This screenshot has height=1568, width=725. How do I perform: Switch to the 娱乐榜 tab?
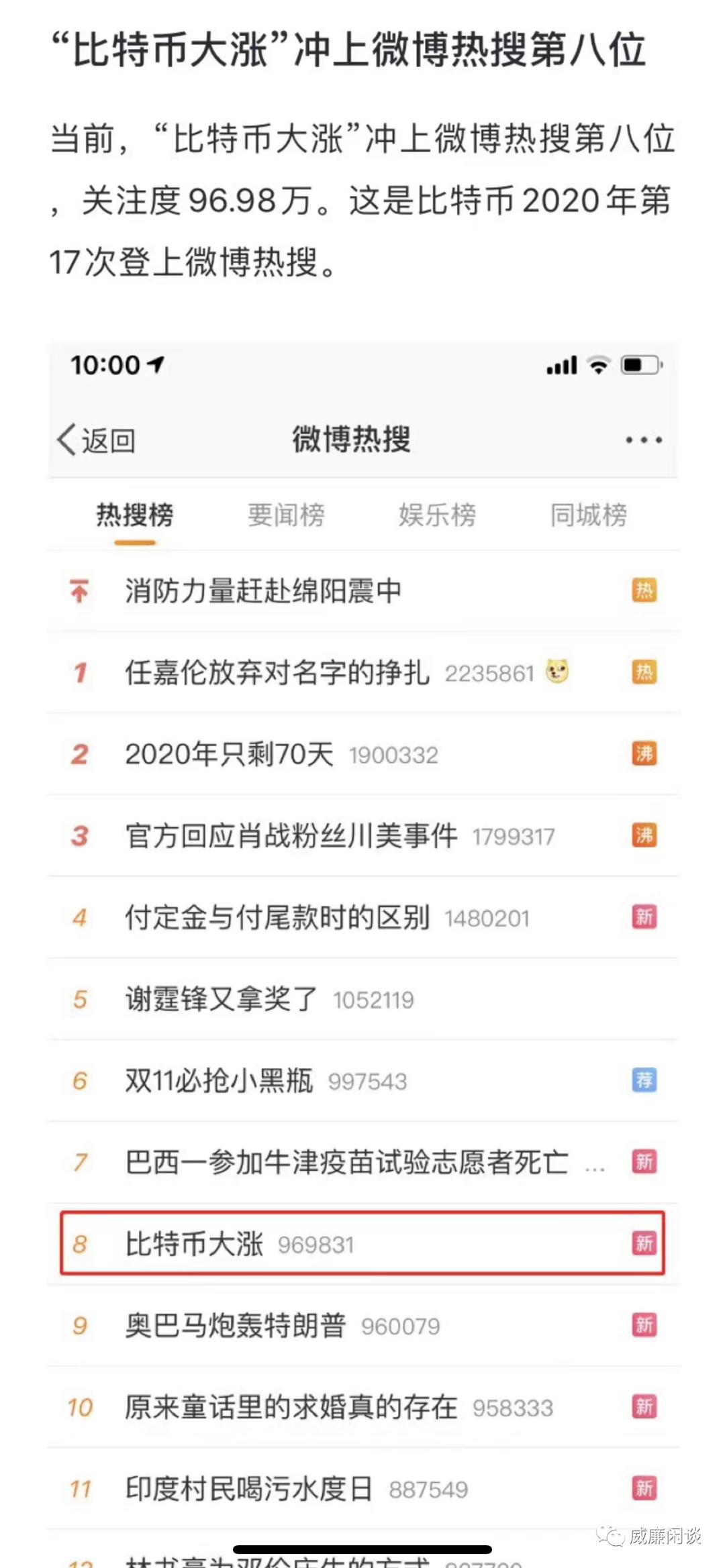pyautogui.click(x=438, y=515)
